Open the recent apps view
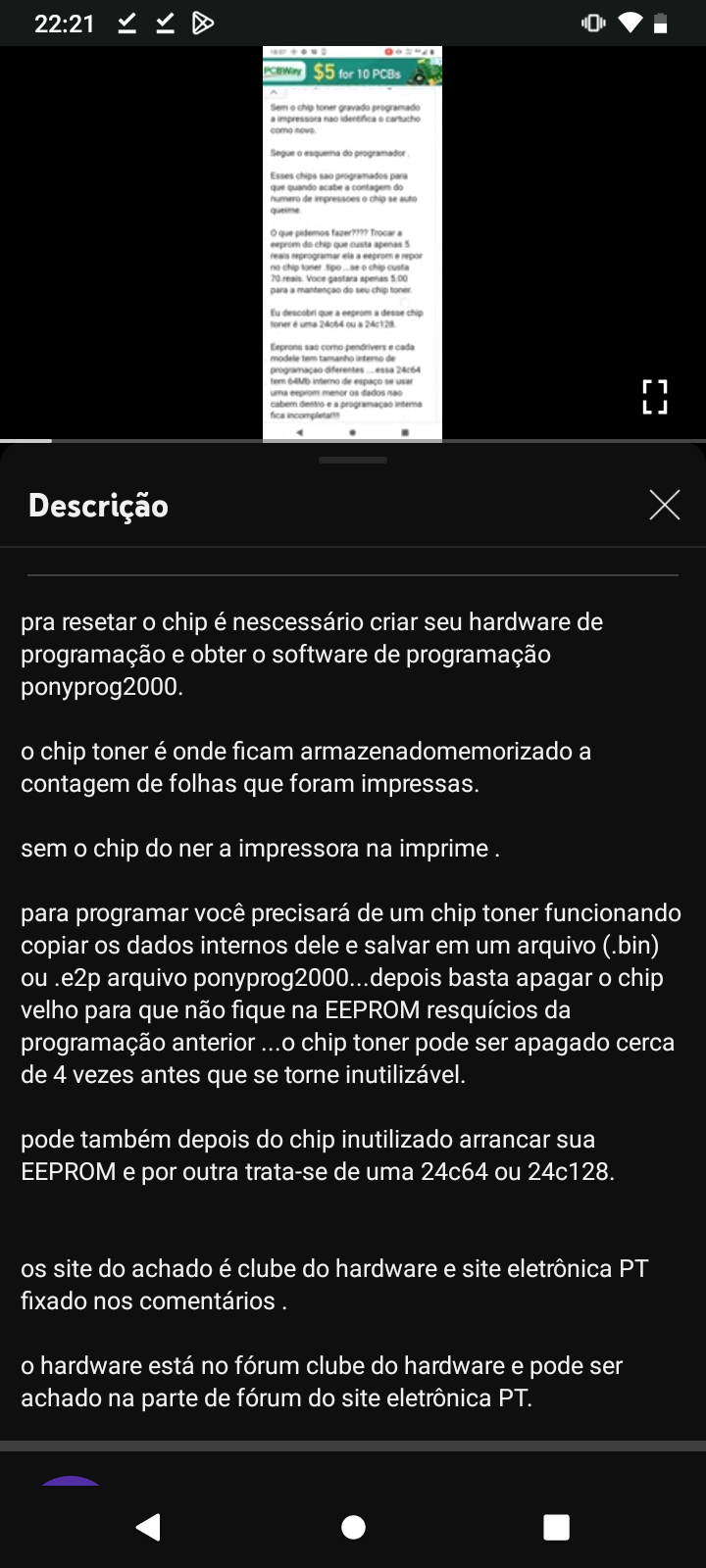 tap(556, 1526)
